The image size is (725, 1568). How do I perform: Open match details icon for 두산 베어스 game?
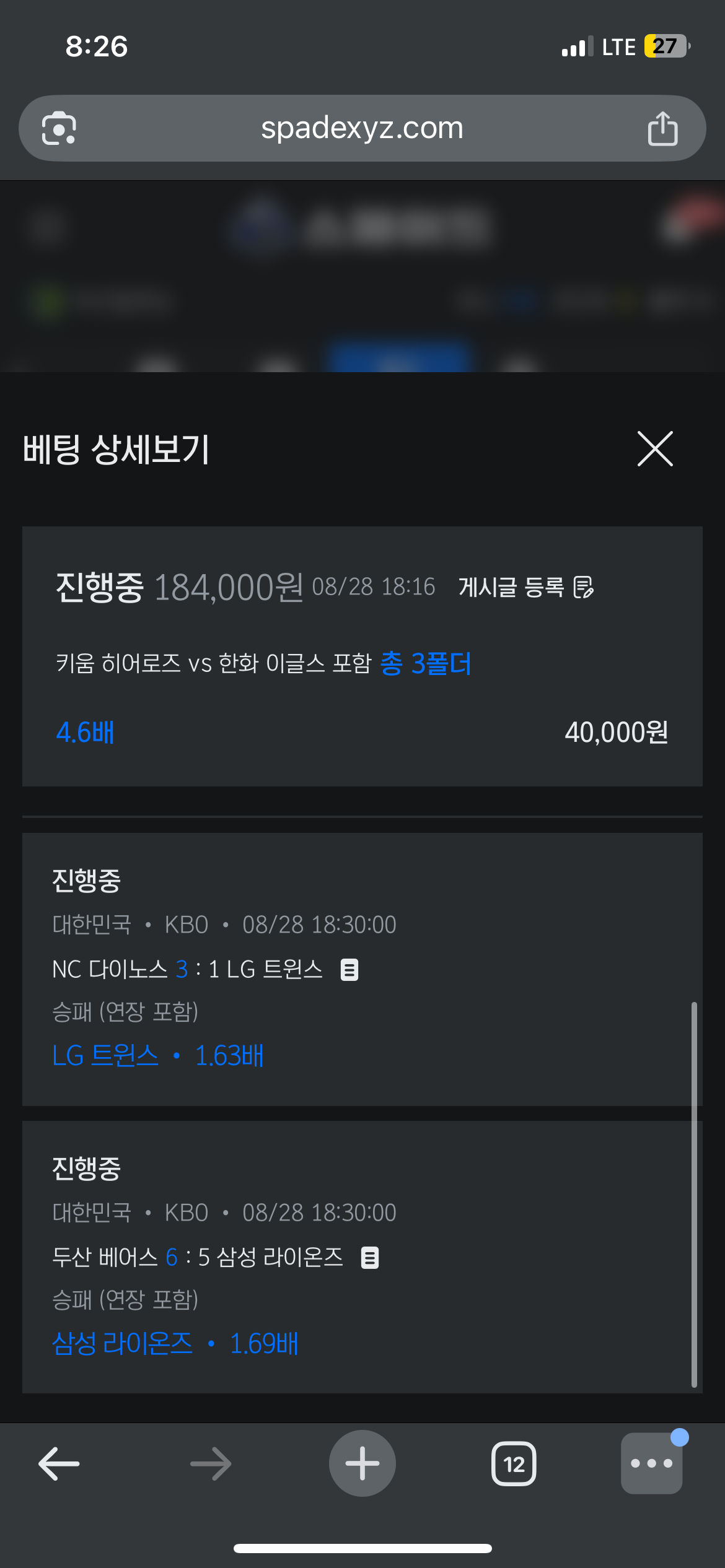370,1258
